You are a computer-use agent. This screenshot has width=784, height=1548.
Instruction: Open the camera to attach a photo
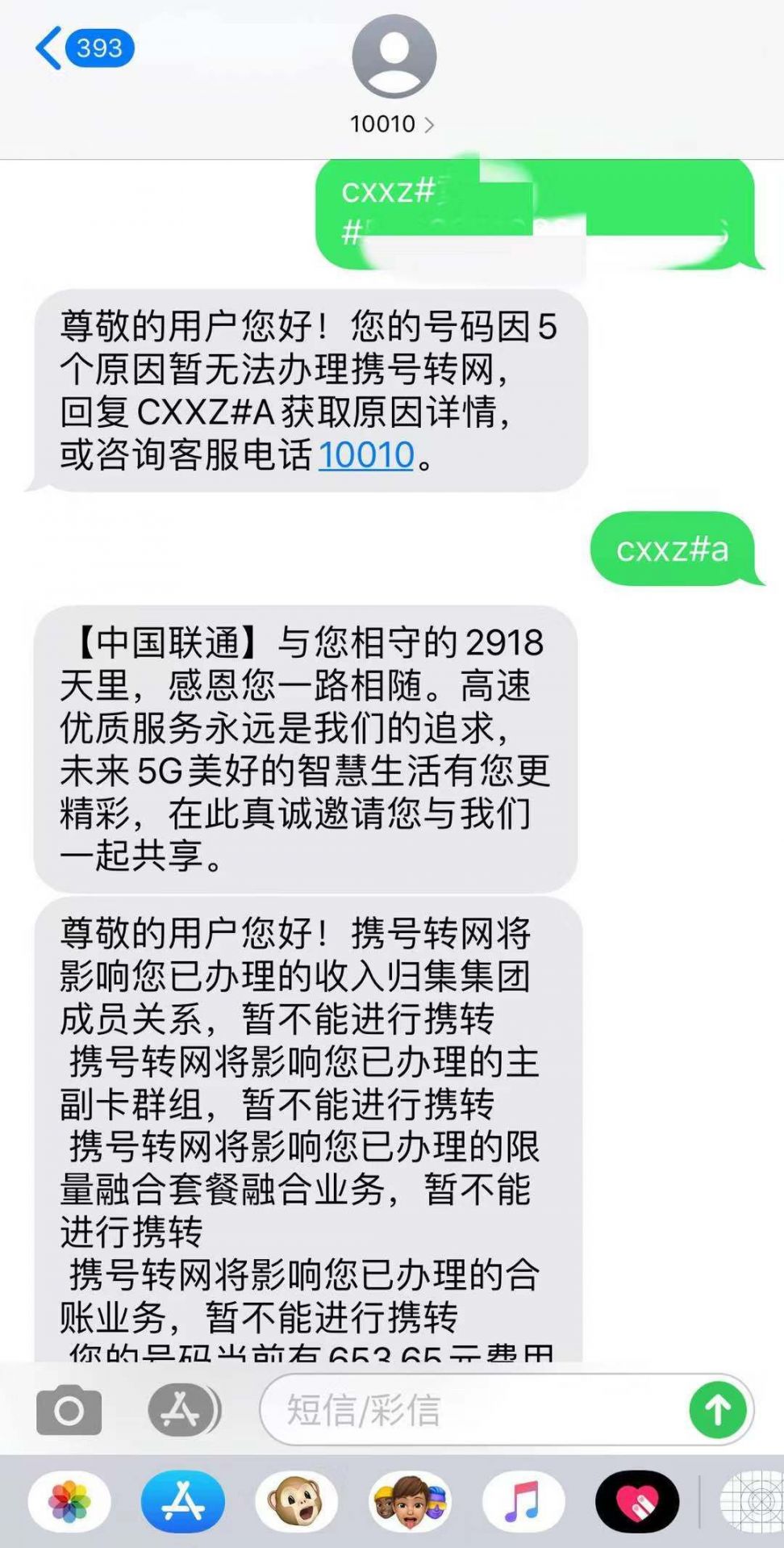tap(69, 1410)
